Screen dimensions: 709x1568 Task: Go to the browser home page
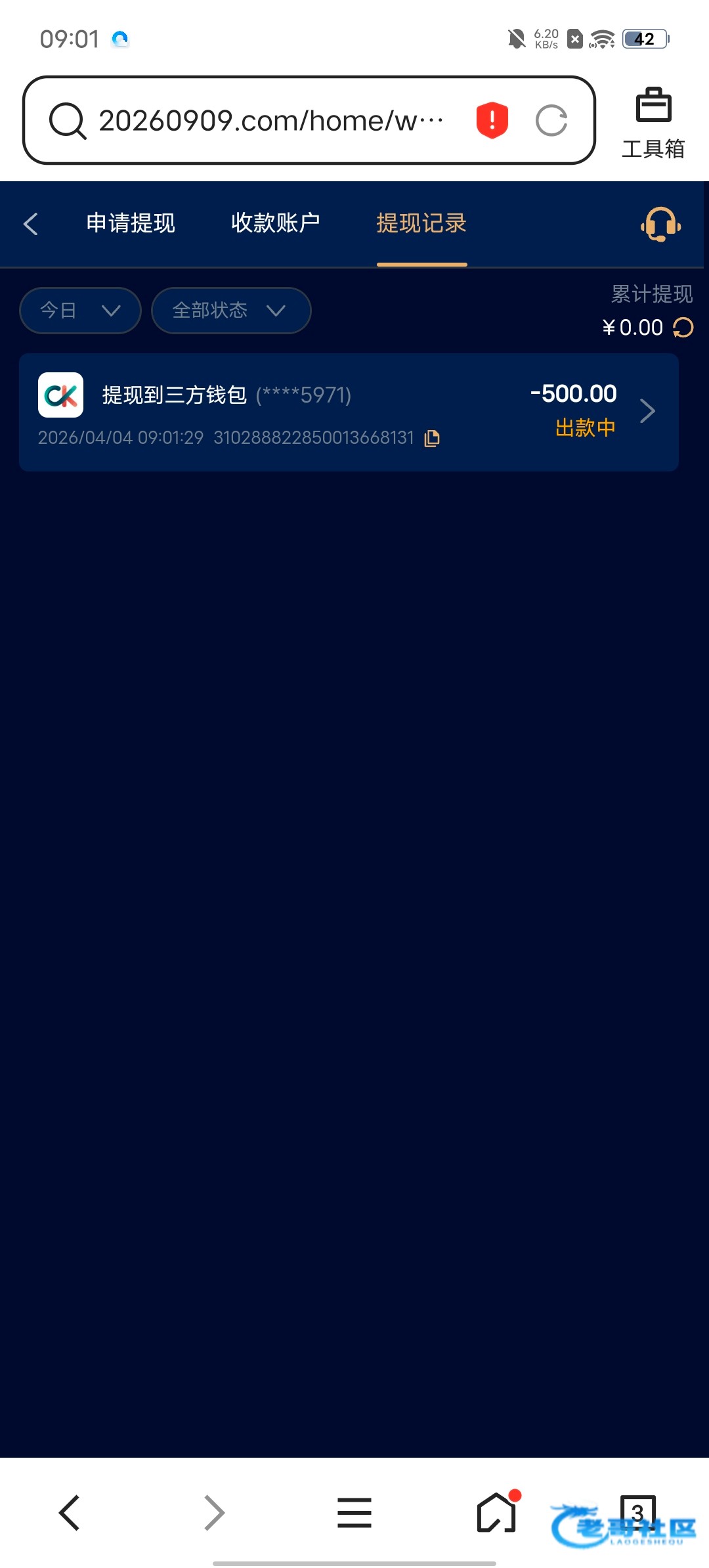496,1513
